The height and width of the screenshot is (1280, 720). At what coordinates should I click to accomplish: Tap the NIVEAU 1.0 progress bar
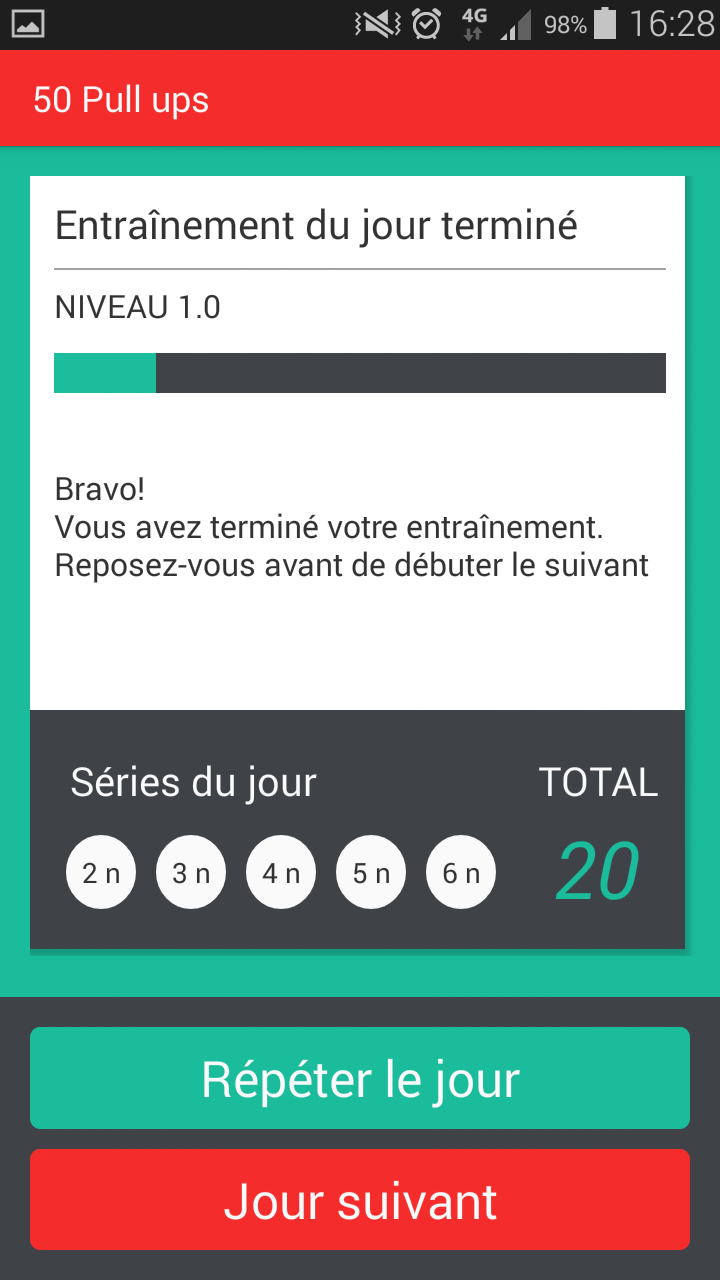tap(360, 373)
